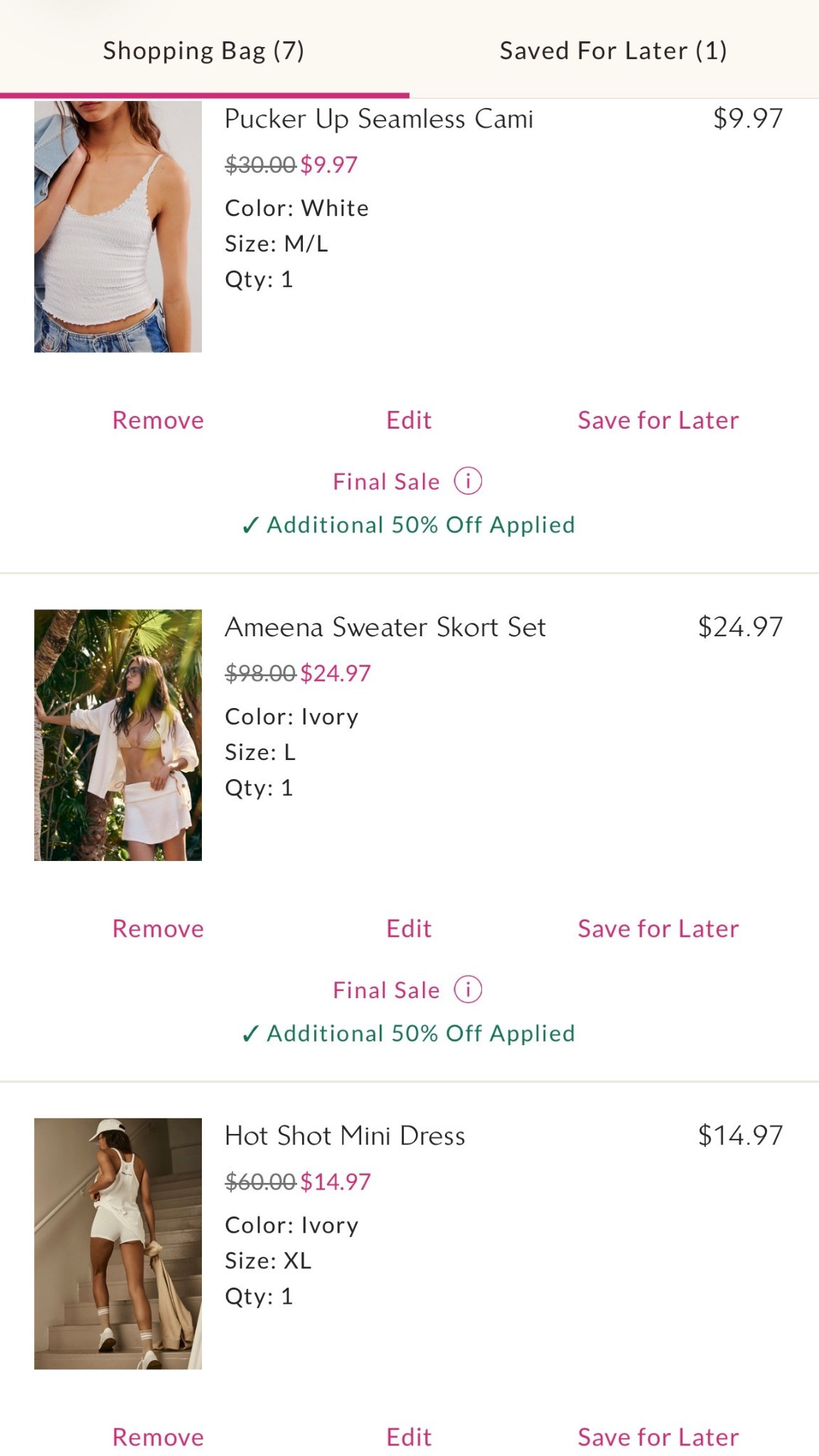Remove the Pucker Up Seamless Cami
The image size is (819, 1456).
156,419
